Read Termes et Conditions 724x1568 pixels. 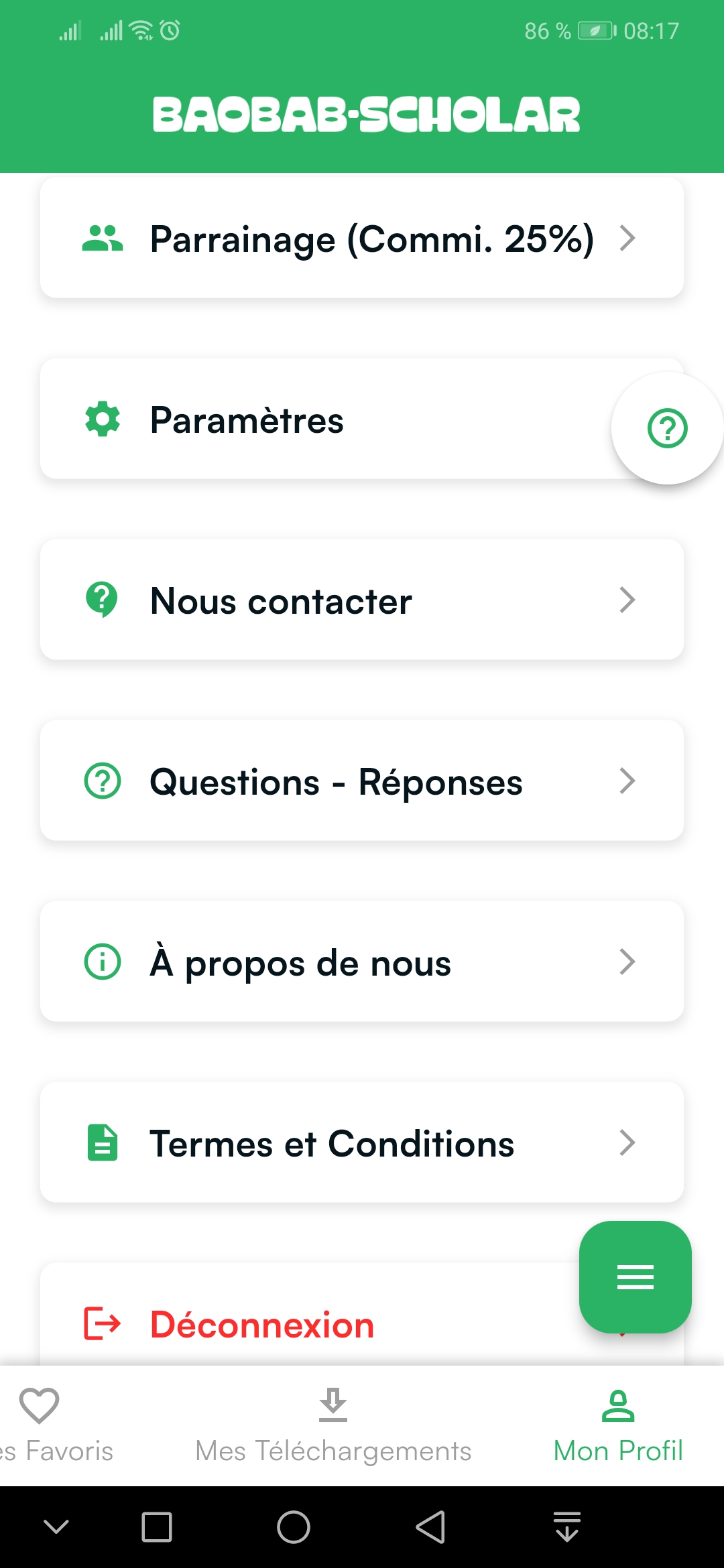pos(362,1143)
